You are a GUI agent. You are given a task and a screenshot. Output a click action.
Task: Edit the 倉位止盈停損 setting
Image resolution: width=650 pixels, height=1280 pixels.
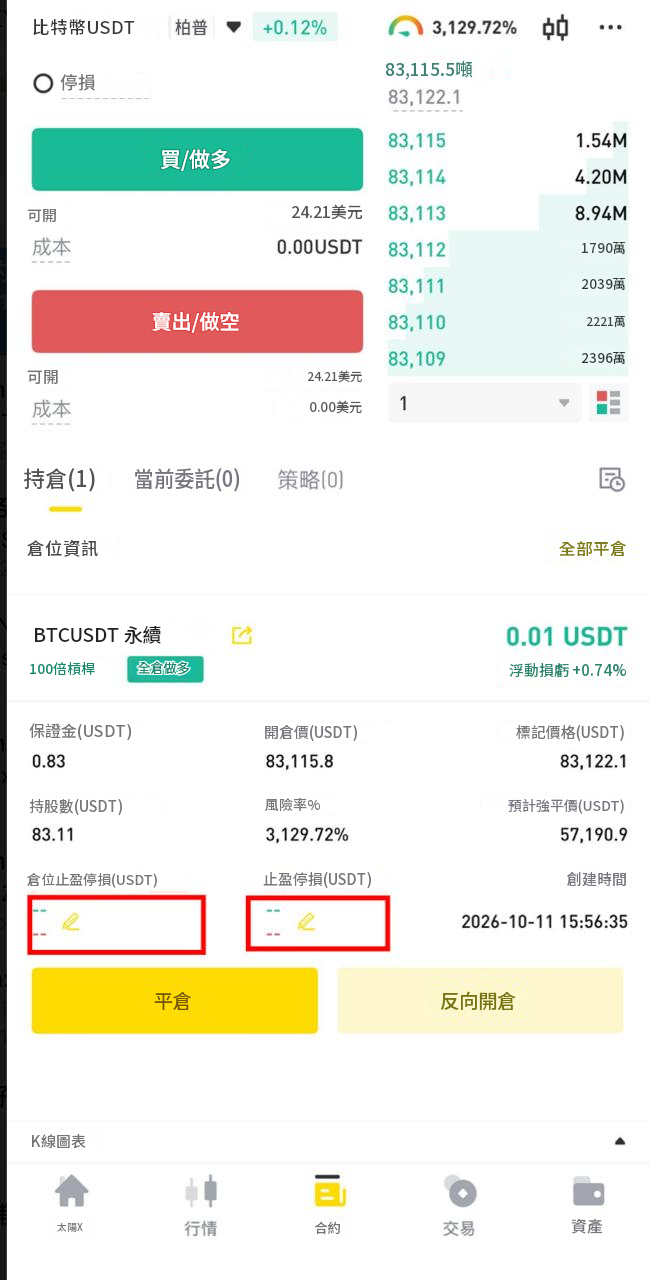(70, 922)
